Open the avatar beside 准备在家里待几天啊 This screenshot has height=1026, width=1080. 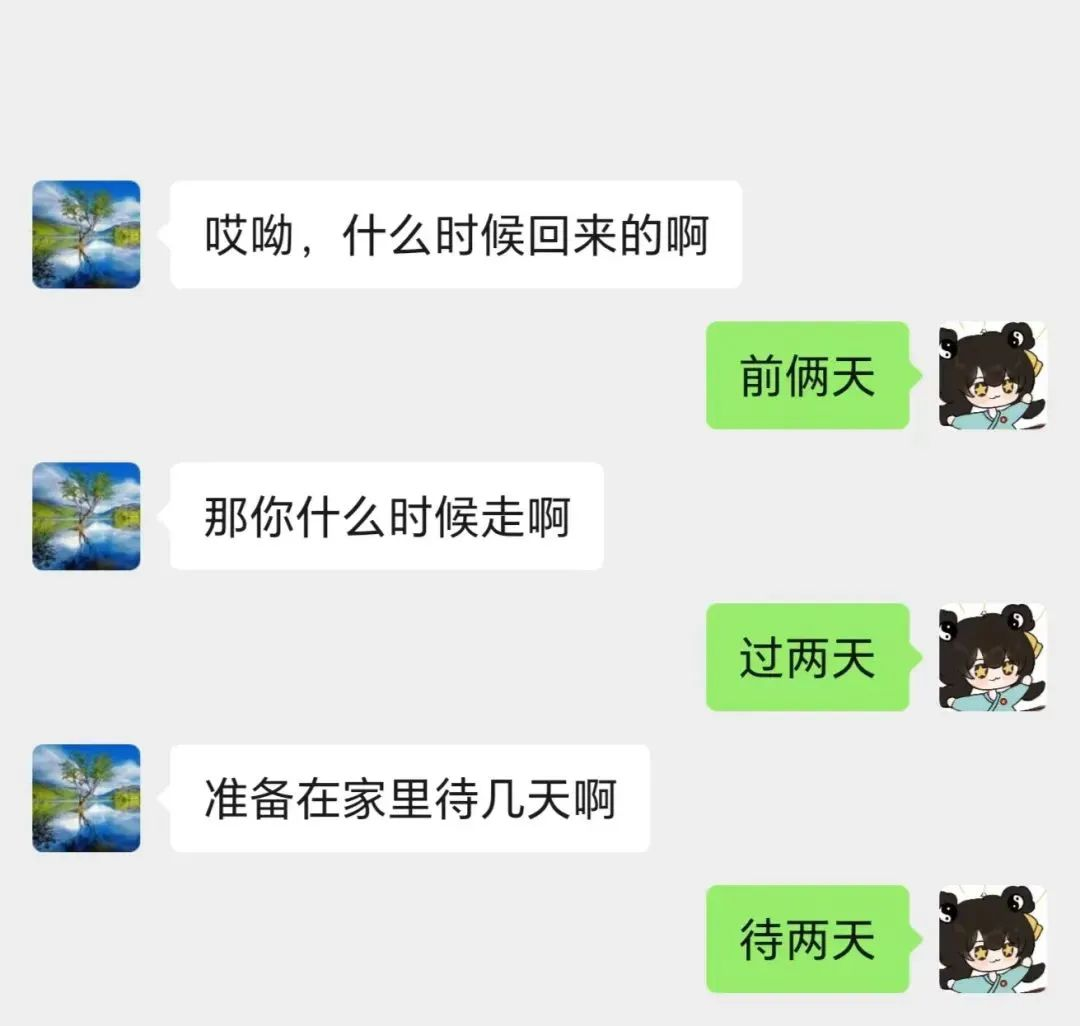point(86,798)
